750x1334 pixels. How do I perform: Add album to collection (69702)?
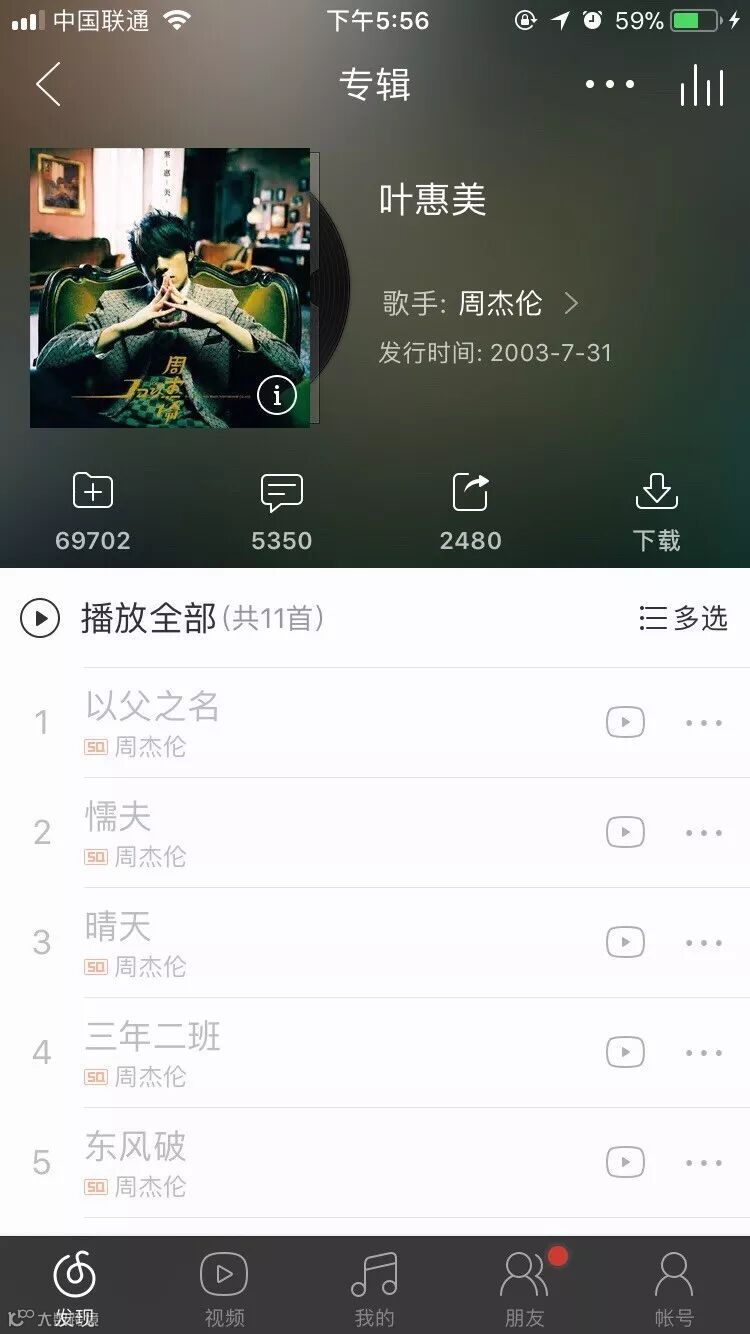pyautogui.click(x=93, y=512)
